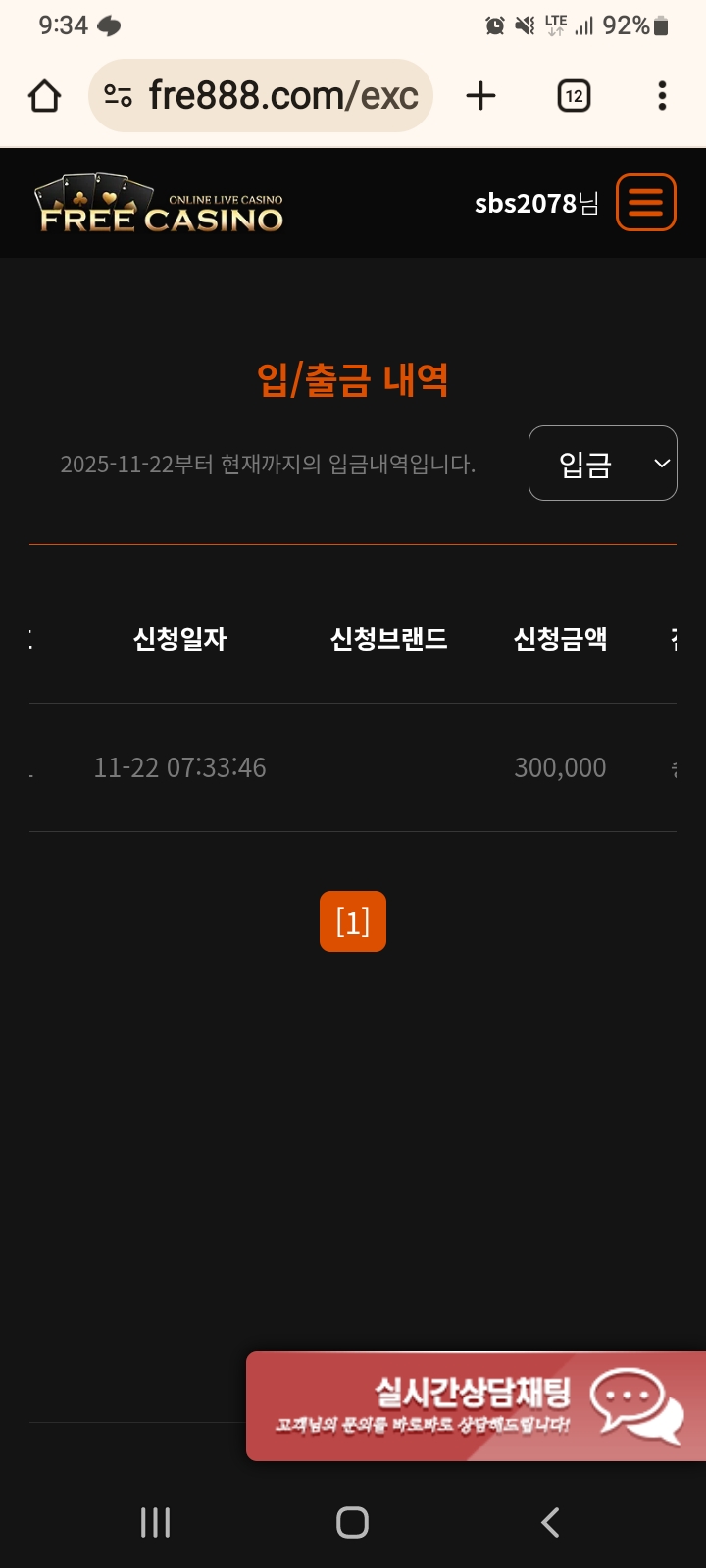
Task: Click the FREE CASINO logo
Action: tap(157, 202)
